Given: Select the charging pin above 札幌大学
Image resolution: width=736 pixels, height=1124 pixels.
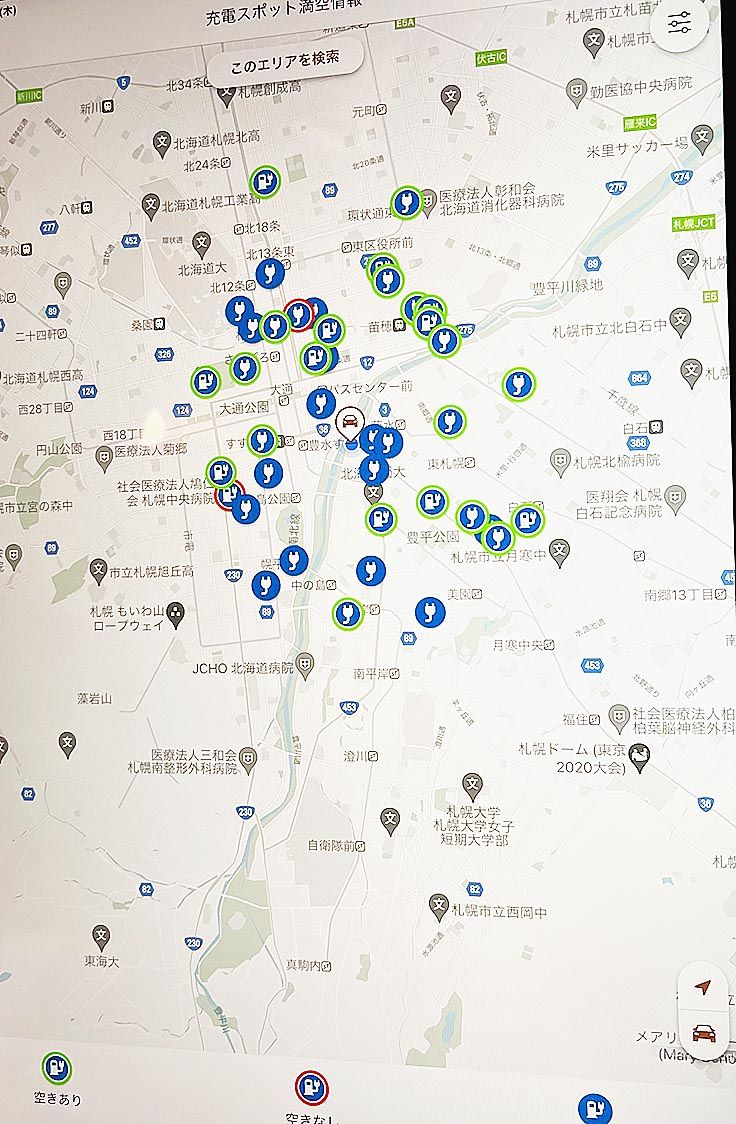Looking at the screenshot, I should coord(473,783).
